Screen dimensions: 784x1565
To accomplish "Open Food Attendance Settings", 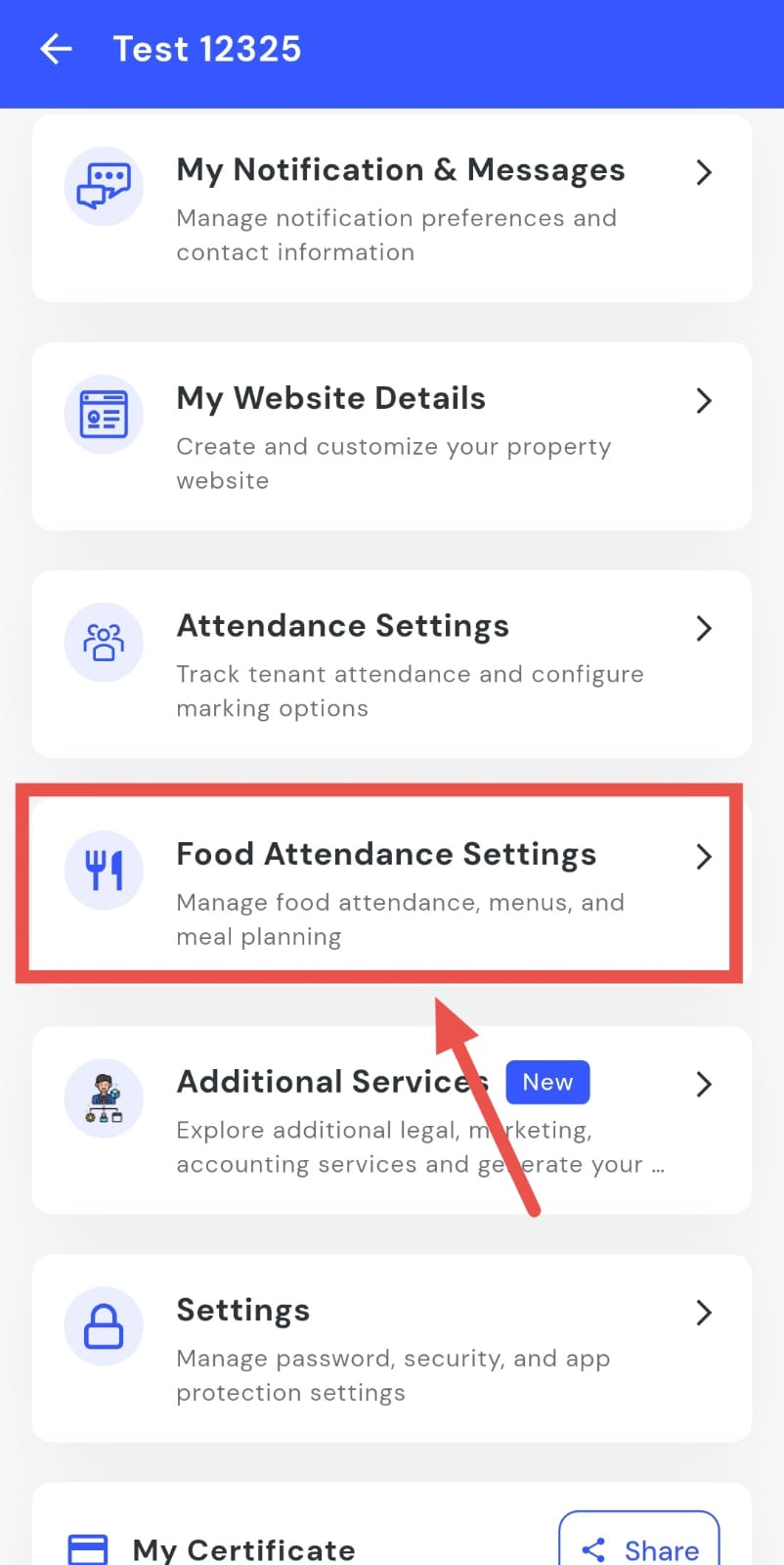I will coord(391,892).
